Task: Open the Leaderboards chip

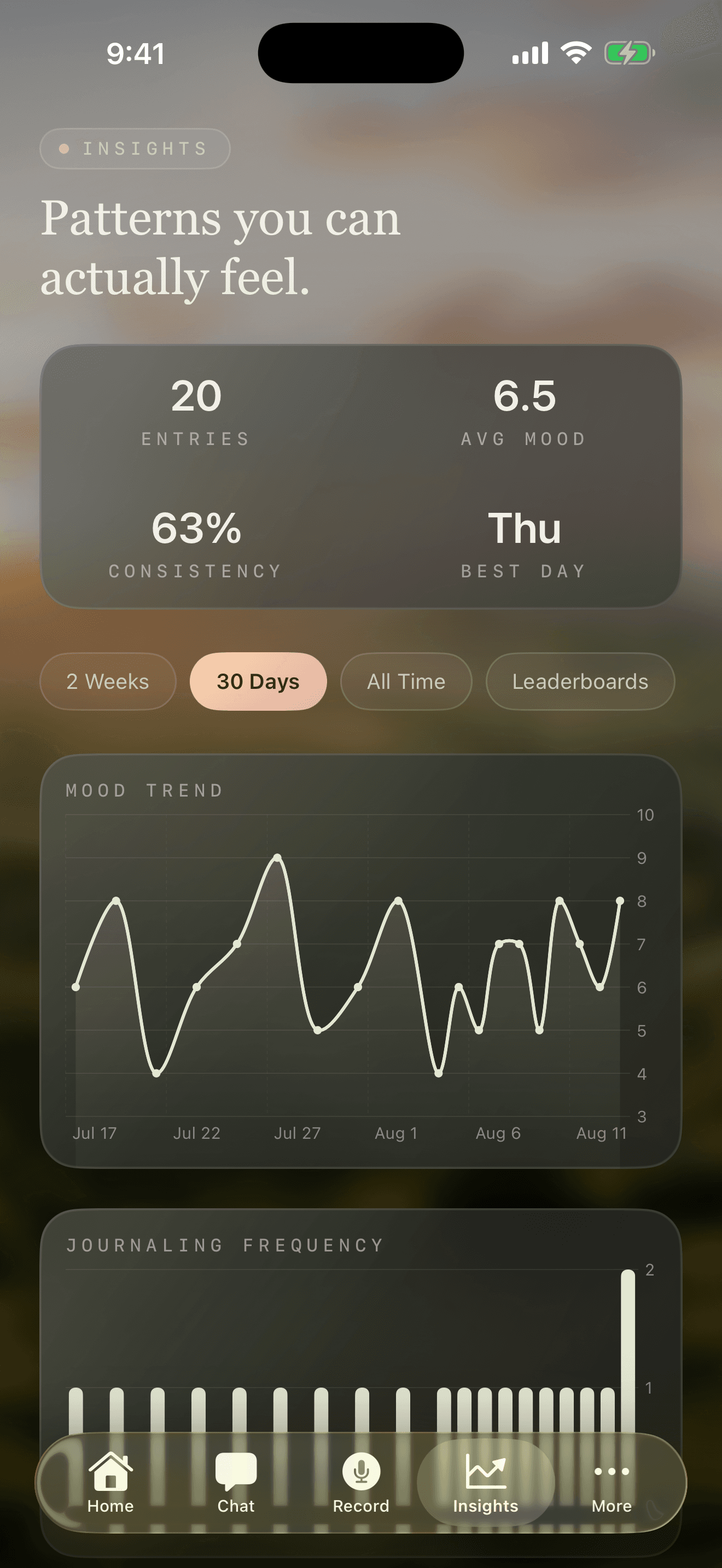Action: [x=580, y=681]
